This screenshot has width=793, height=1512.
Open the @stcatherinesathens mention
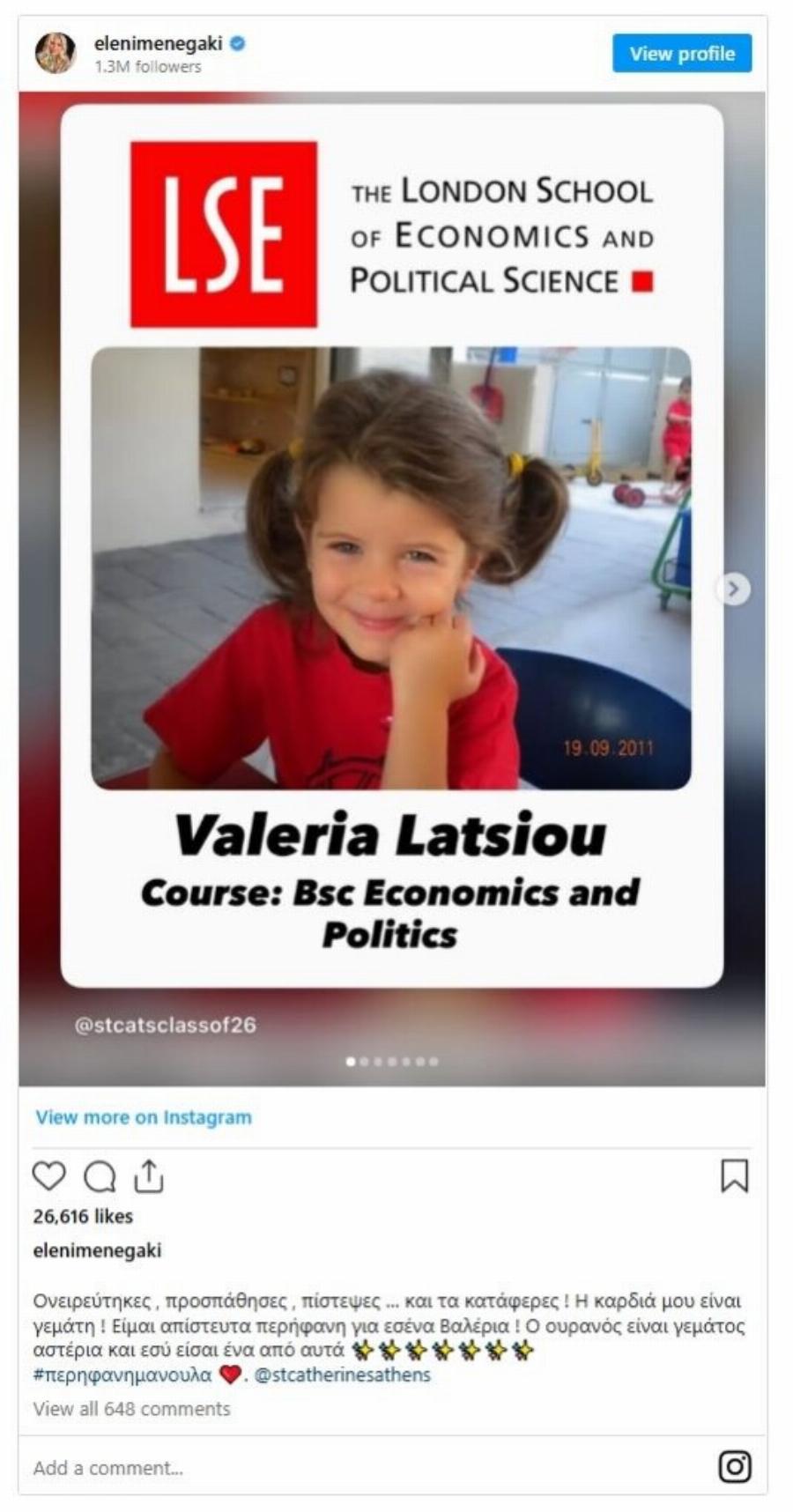[x=342, y=1375]
